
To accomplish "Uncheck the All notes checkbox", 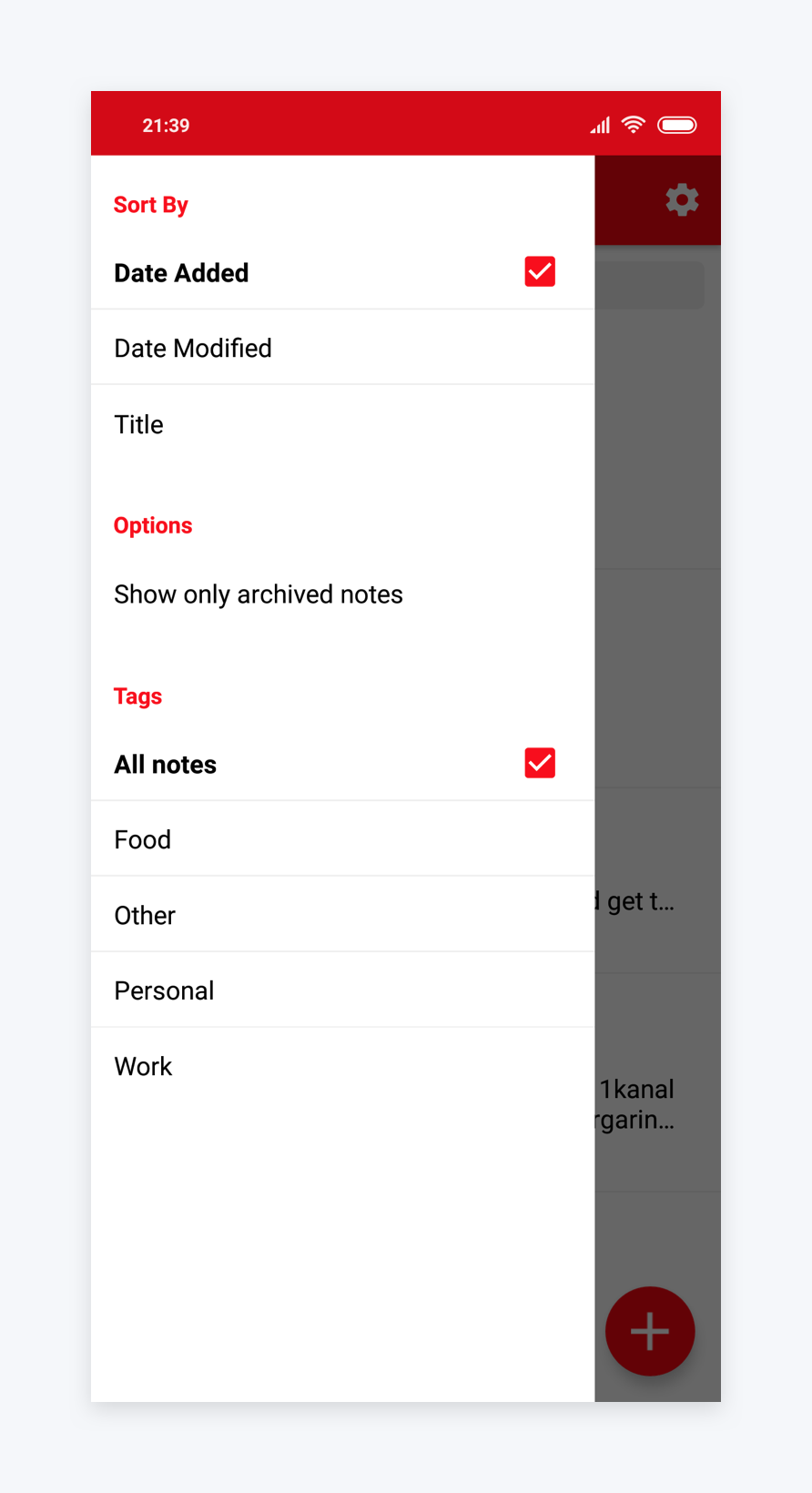I will coord(539,763).
